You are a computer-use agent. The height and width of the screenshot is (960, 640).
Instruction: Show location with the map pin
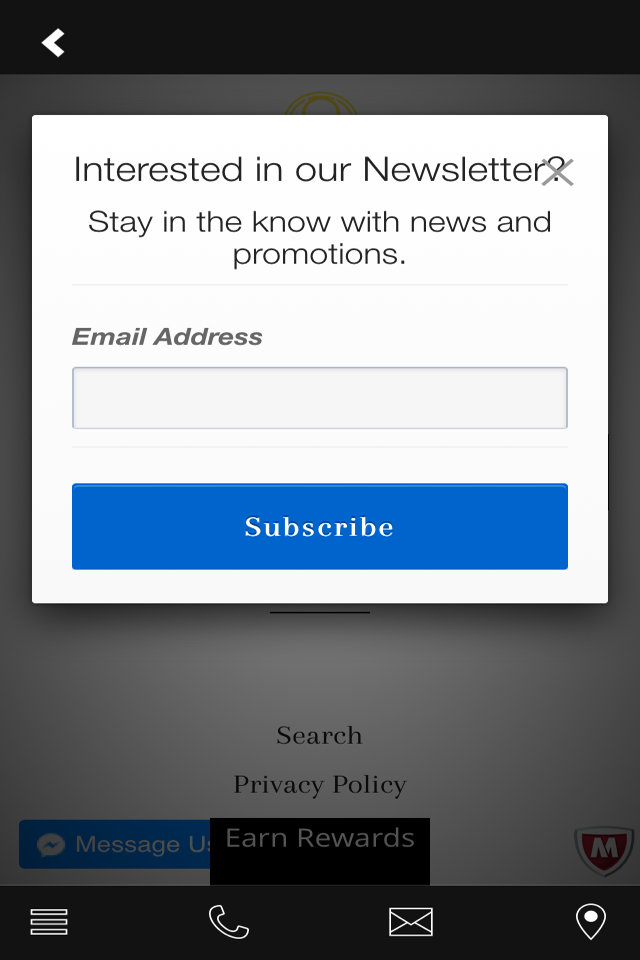coord(591,922)
